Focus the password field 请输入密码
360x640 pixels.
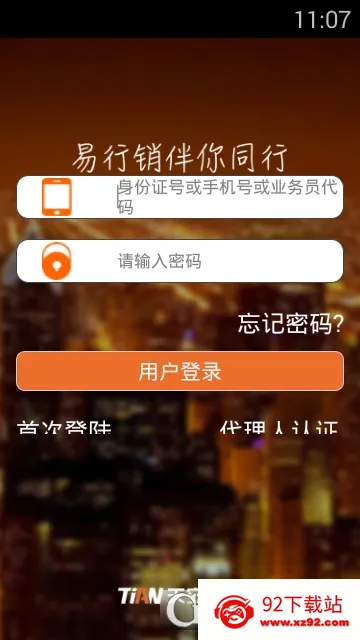180,261
